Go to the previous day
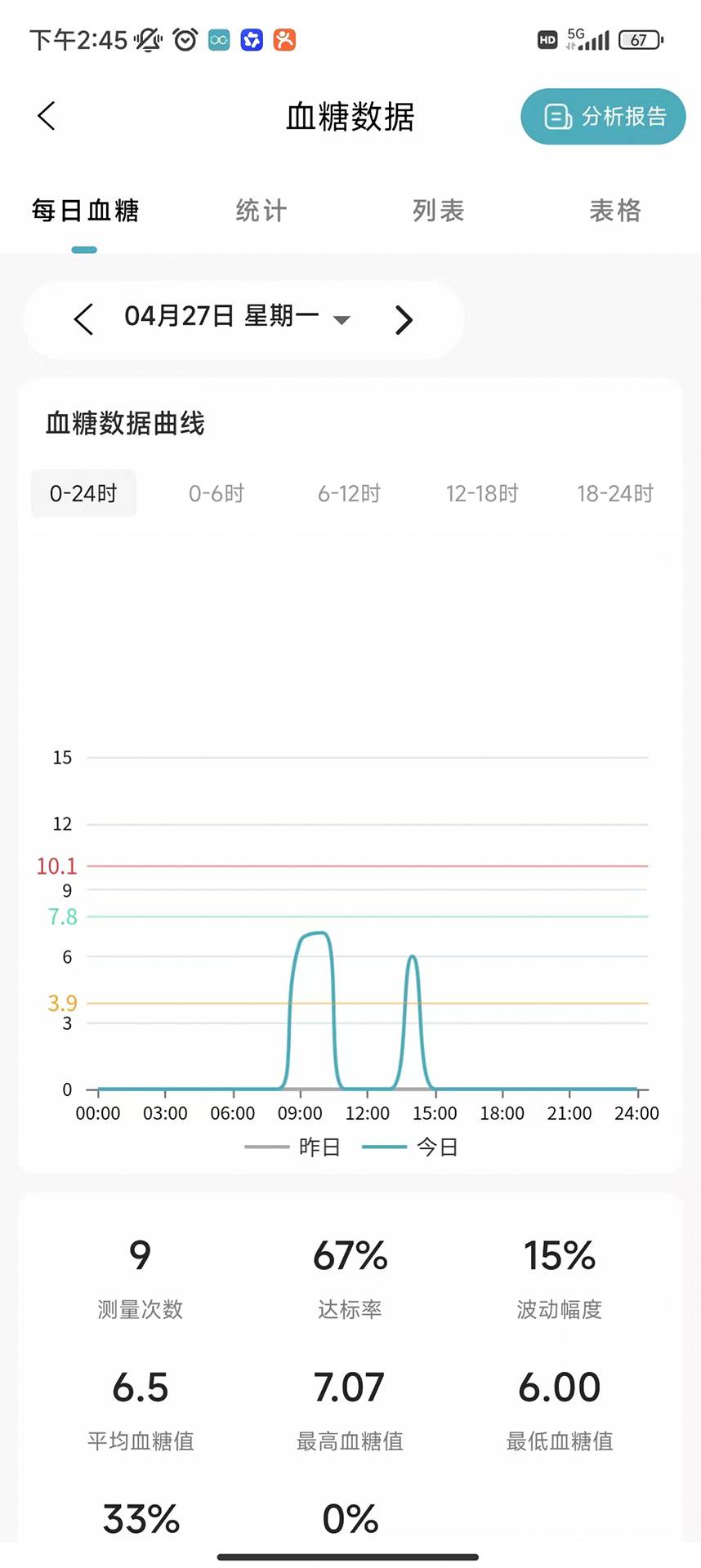Viewport: 701px width, 1568px height. tap(83, 319)
